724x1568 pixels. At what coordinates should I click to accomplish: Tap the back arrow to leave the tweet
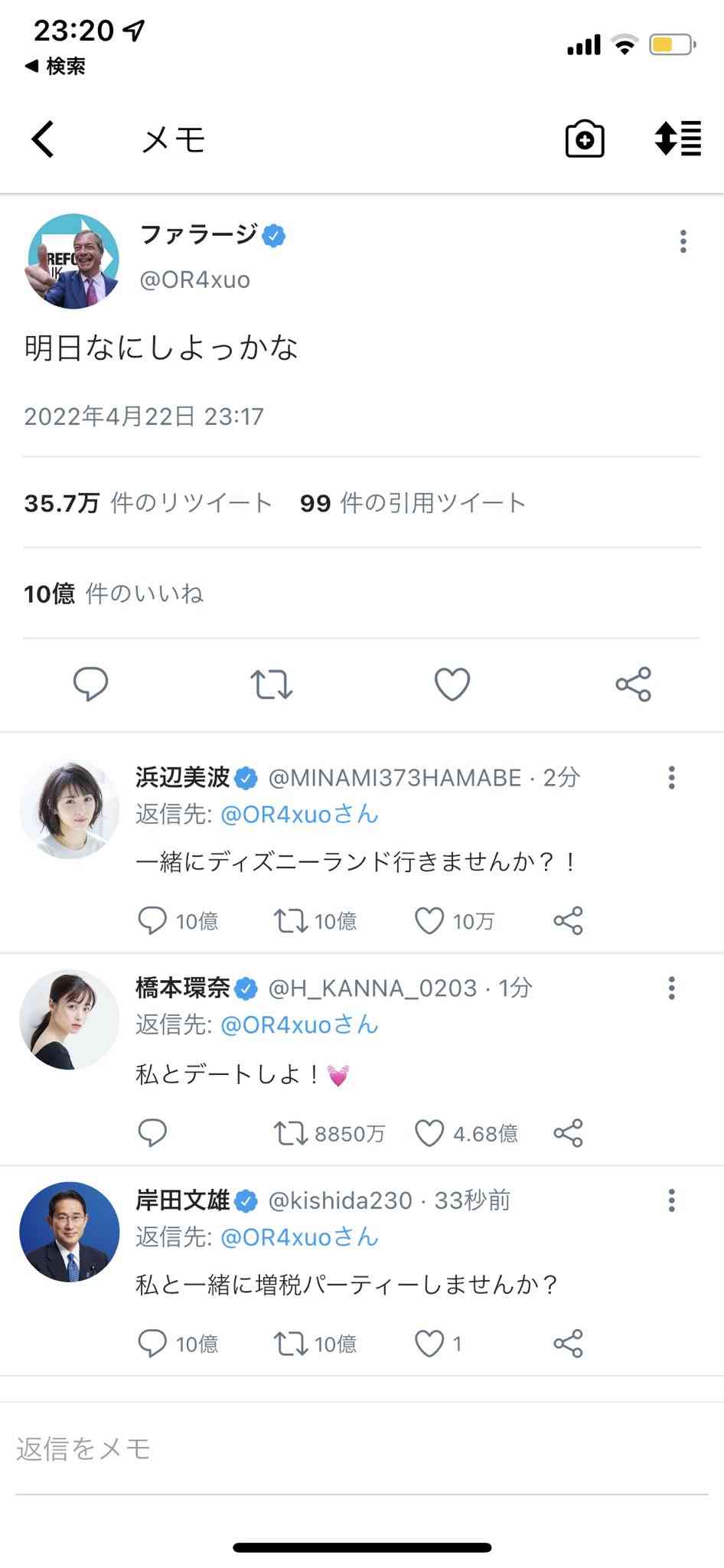pos(42,139)
